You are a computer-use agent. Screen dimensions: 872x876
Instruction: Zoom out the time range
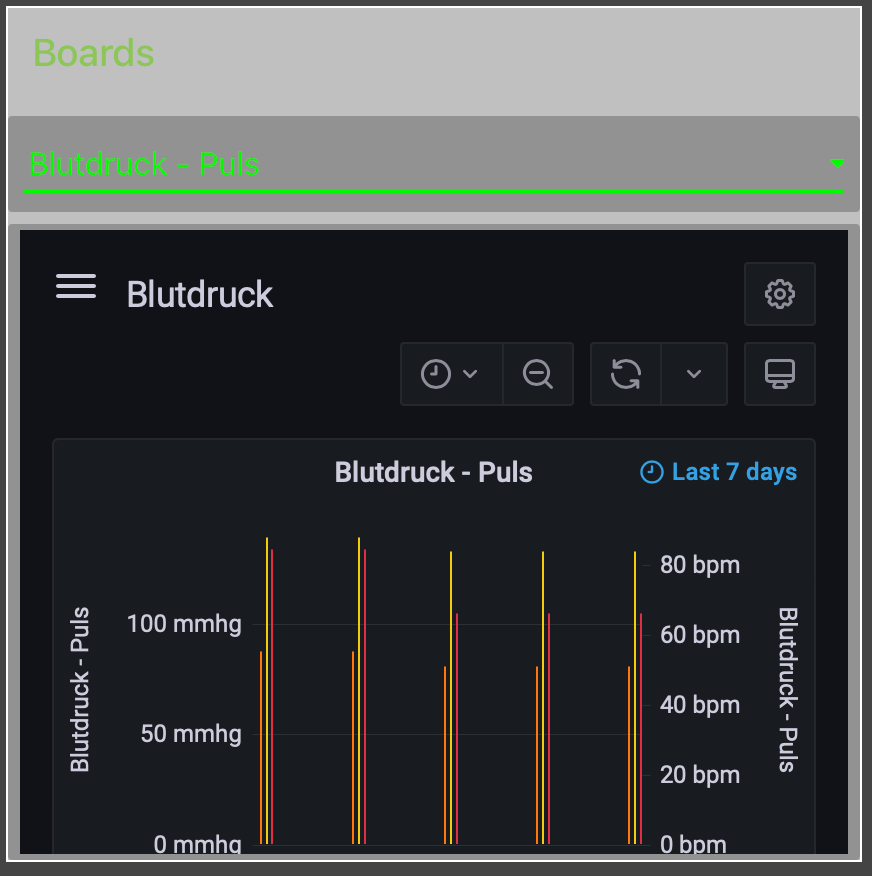538,374
